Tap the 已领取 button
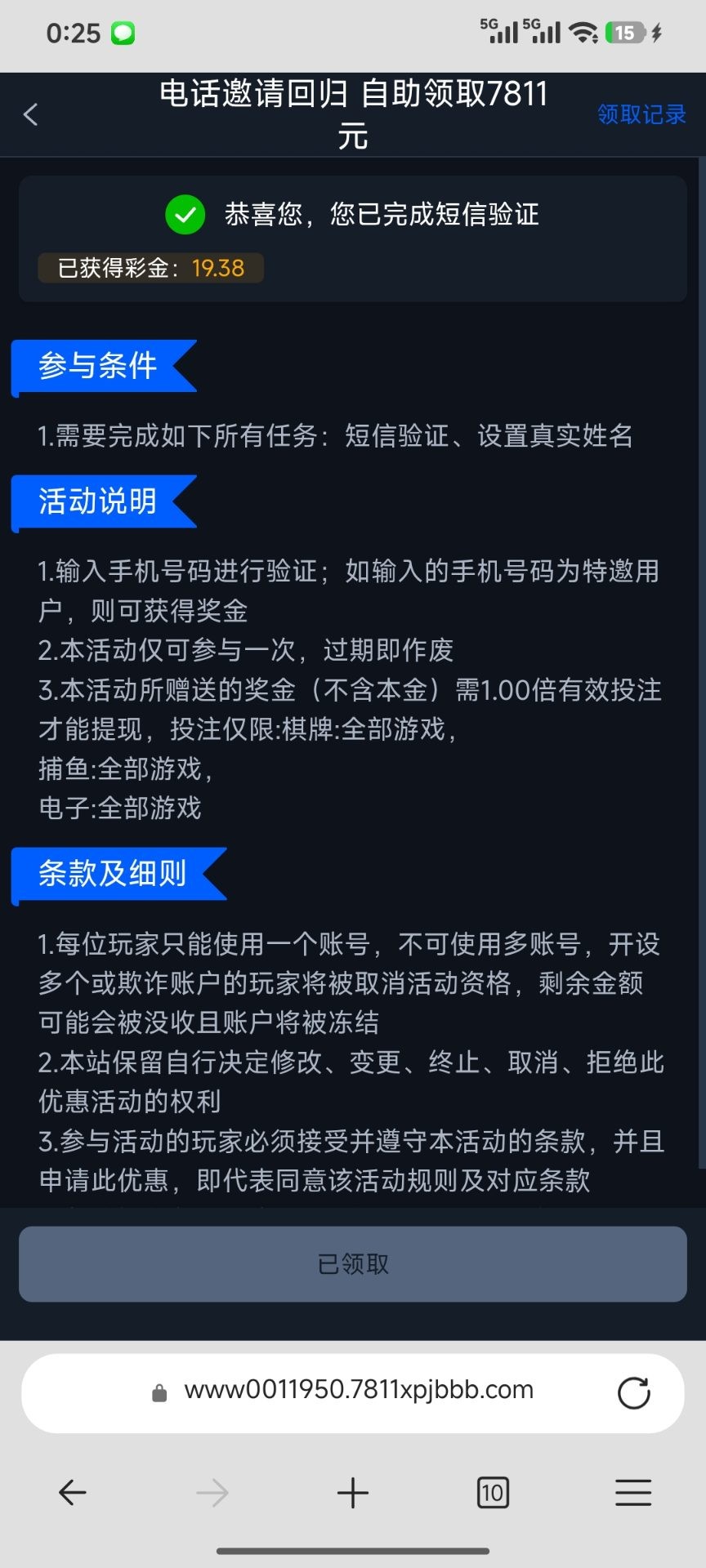 click(x=353, y=1263)
